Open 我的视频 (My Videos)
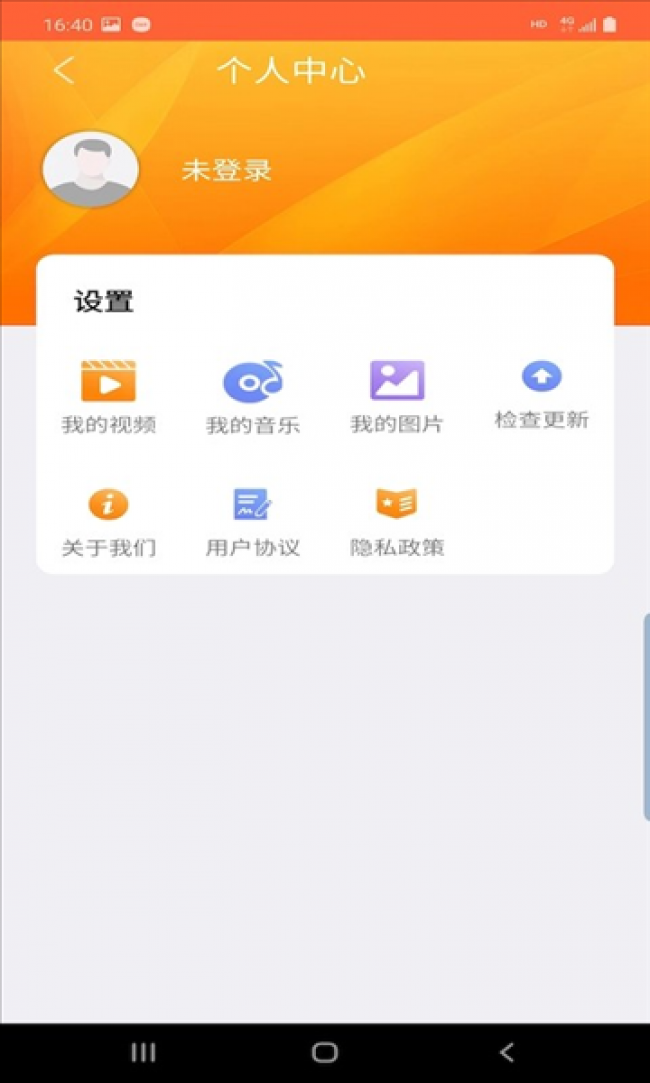 click(108, 397)
